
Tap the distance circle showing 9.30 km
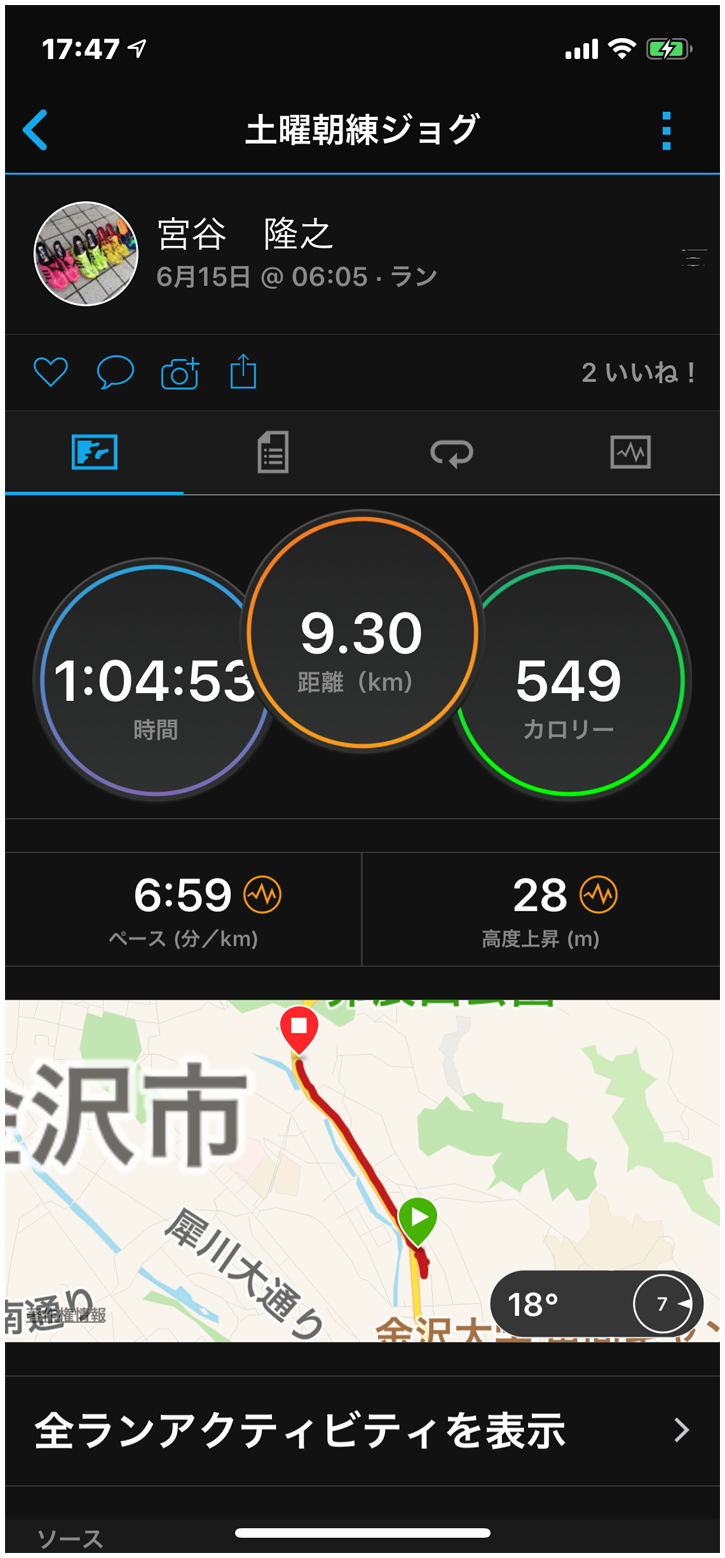pos(362,632)
